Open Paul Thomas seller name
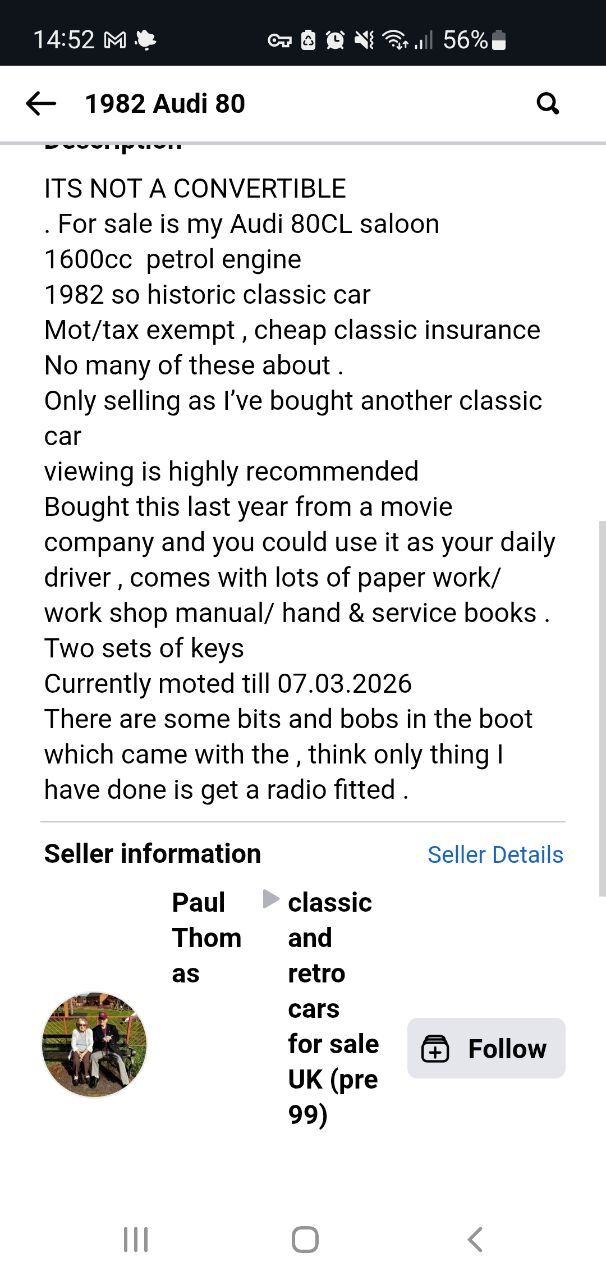606x1280 pixels. pyautogui.click(x=206, y=938)
